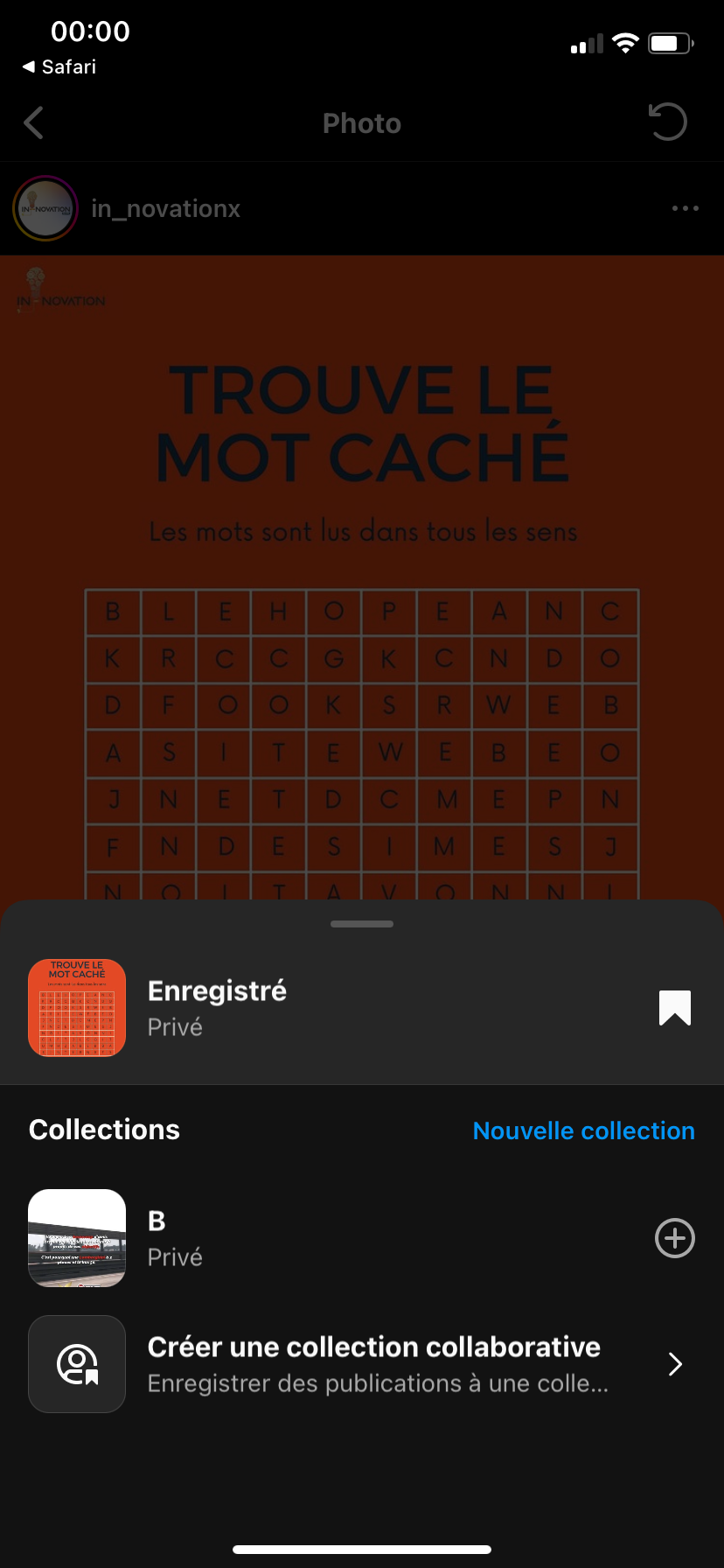Refresh the Photo page

[x=668, y=122]
